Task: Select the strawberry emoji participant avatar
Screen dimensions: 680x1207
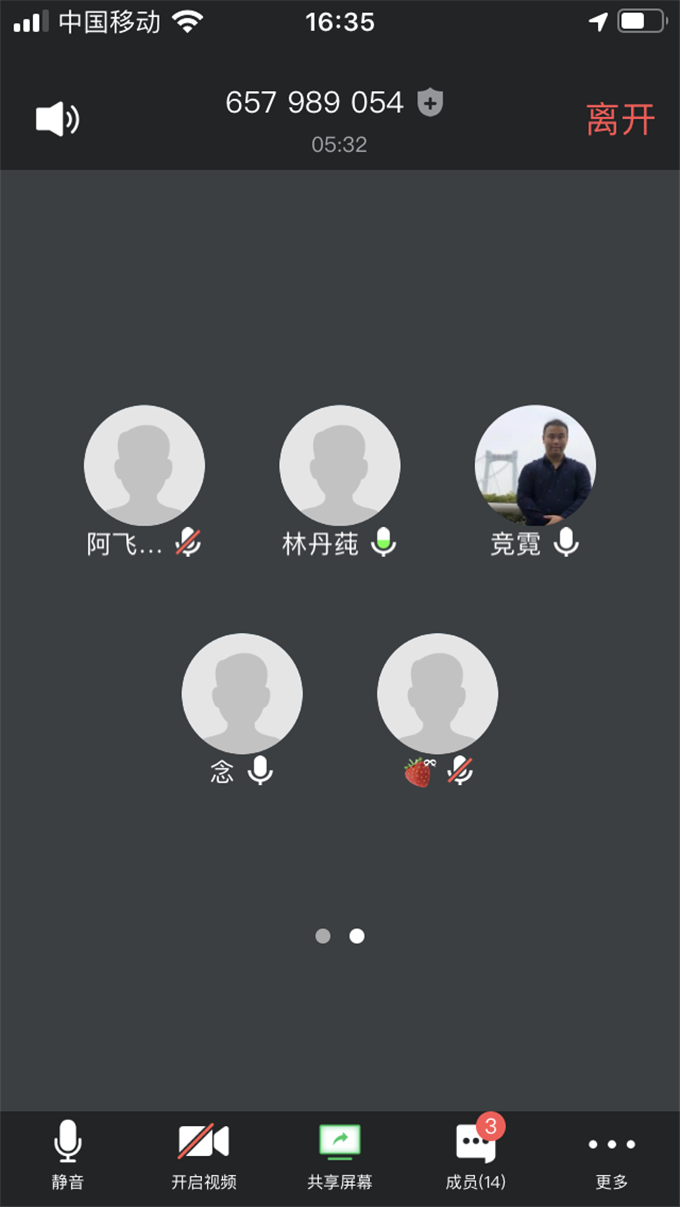Action: coord(437,693)
